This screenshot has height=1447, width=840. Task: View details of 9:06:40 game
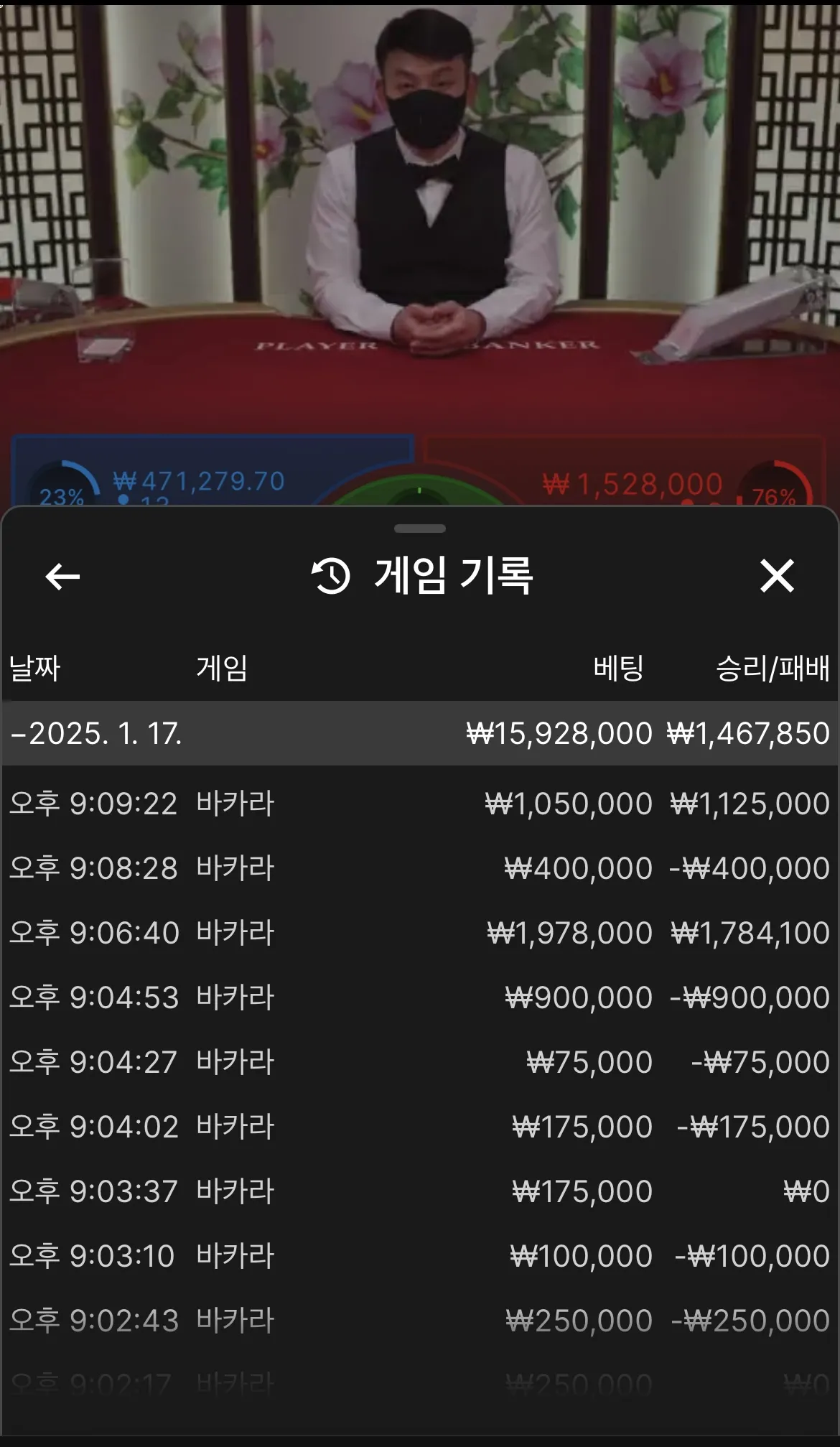coord(420,933)
